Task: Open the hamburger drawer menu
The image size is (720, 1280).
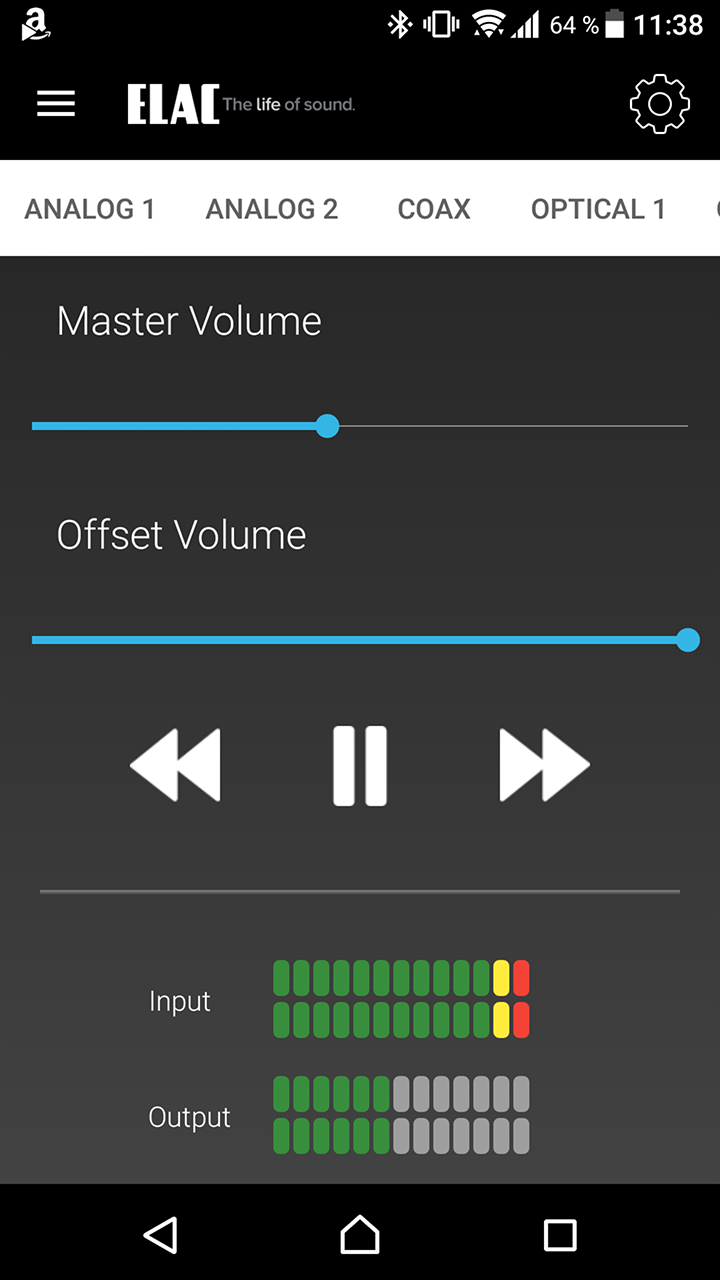Action: (56, 104)
